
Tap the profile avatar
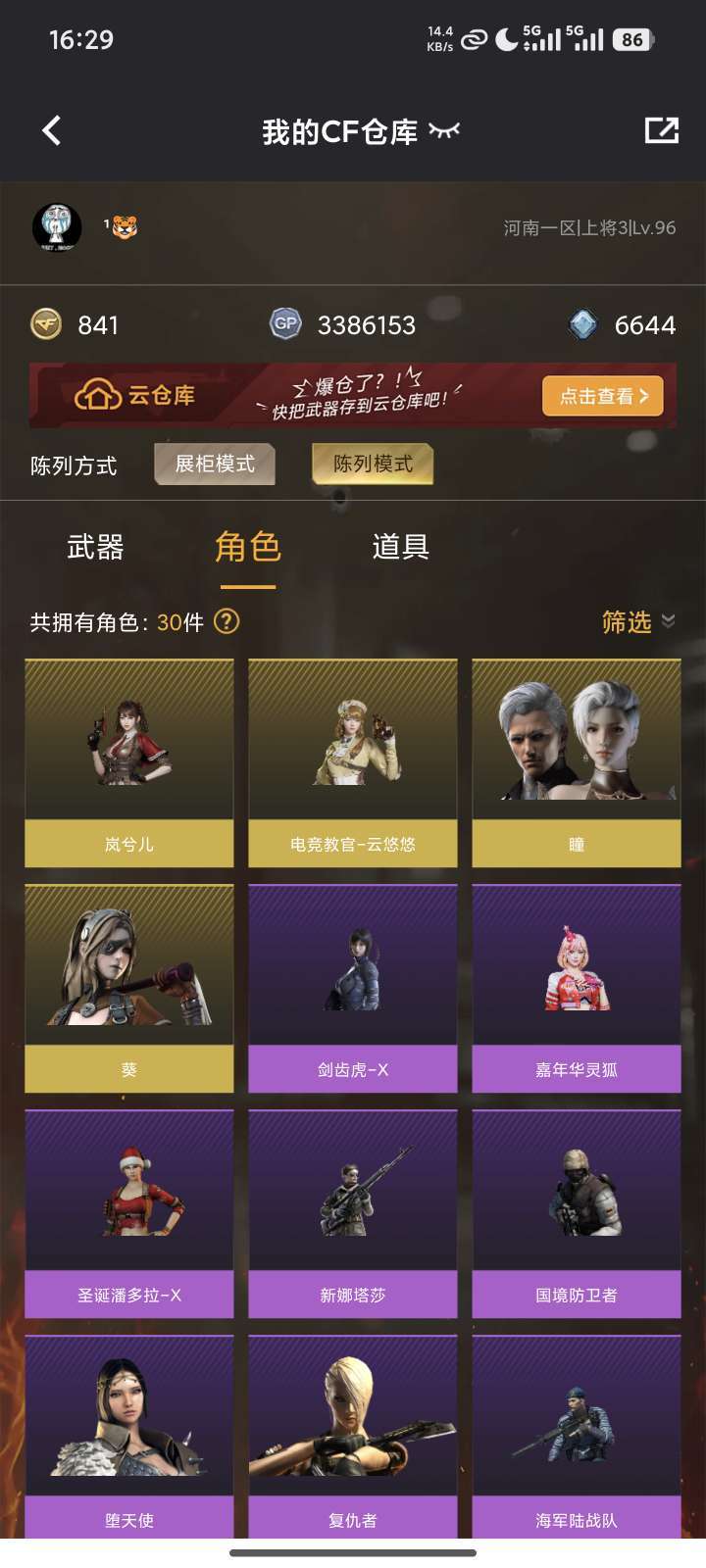(x=57, y=228)
